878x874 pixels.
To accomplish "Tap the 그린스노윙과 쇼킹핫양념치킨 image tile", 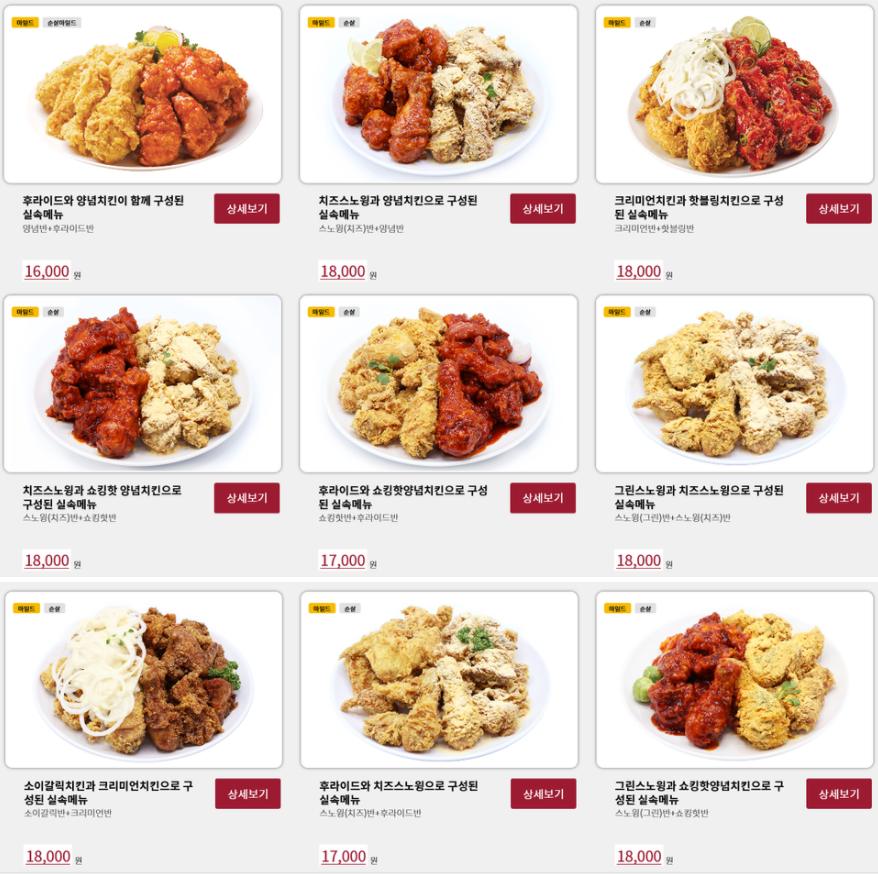I will [734, 680].
